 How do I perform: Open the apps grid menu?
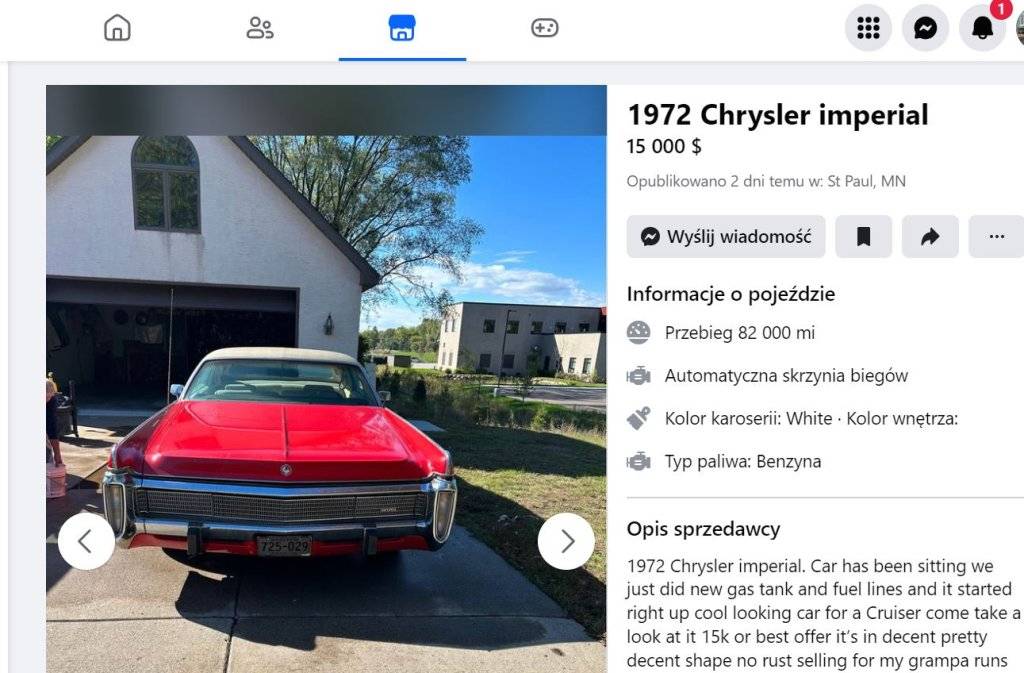(868, 28)
